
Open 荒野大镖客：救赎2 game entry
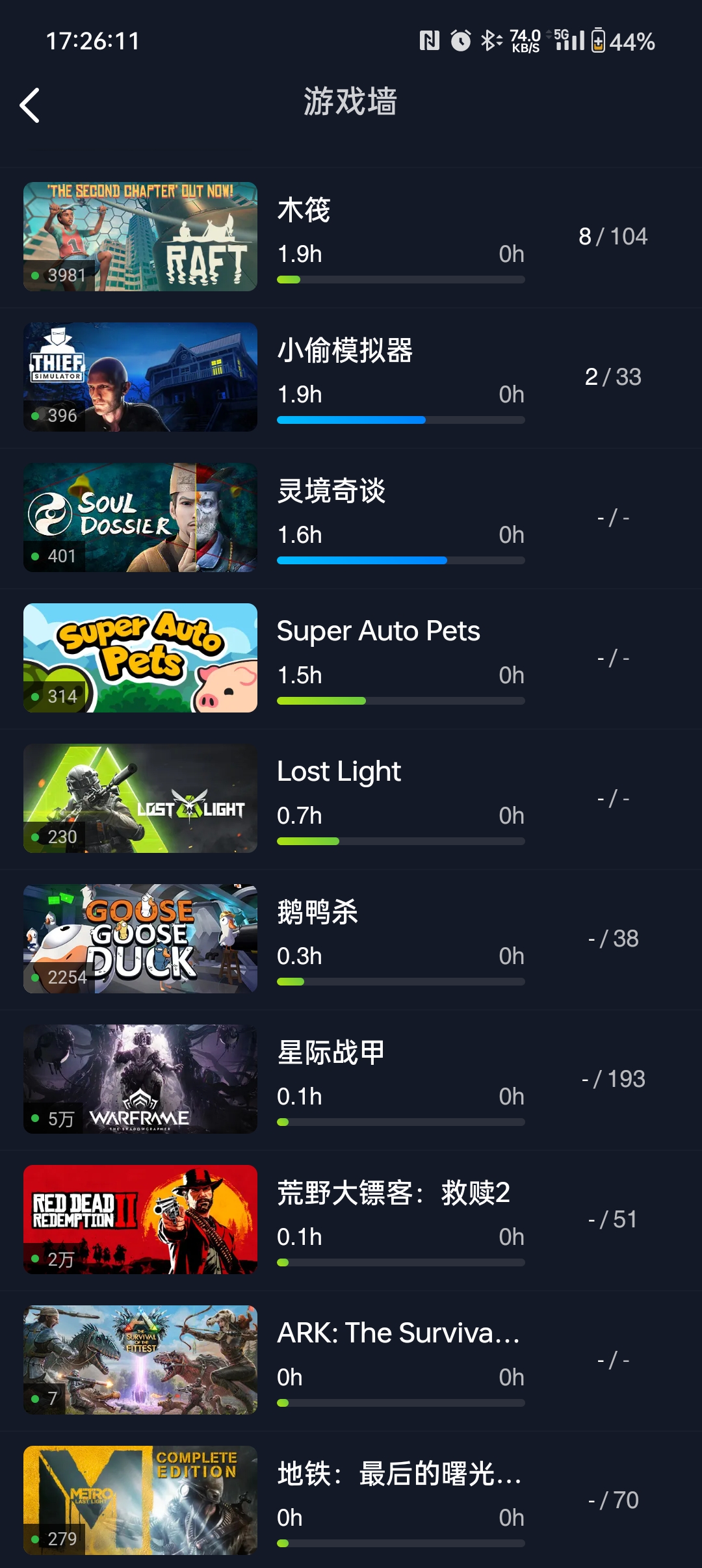351,1220
